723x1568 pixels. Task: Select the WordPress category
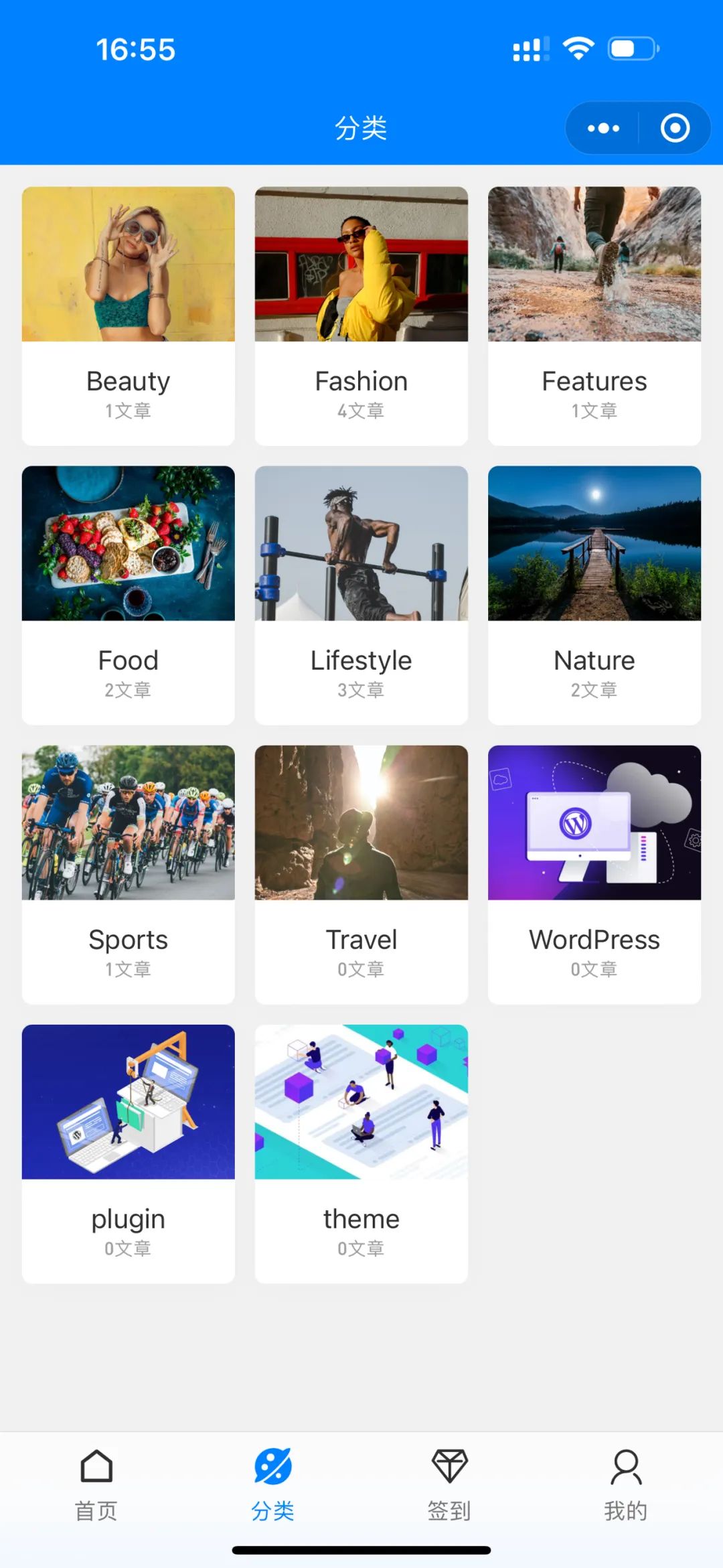pyautogui.click(x=594, y=874)
